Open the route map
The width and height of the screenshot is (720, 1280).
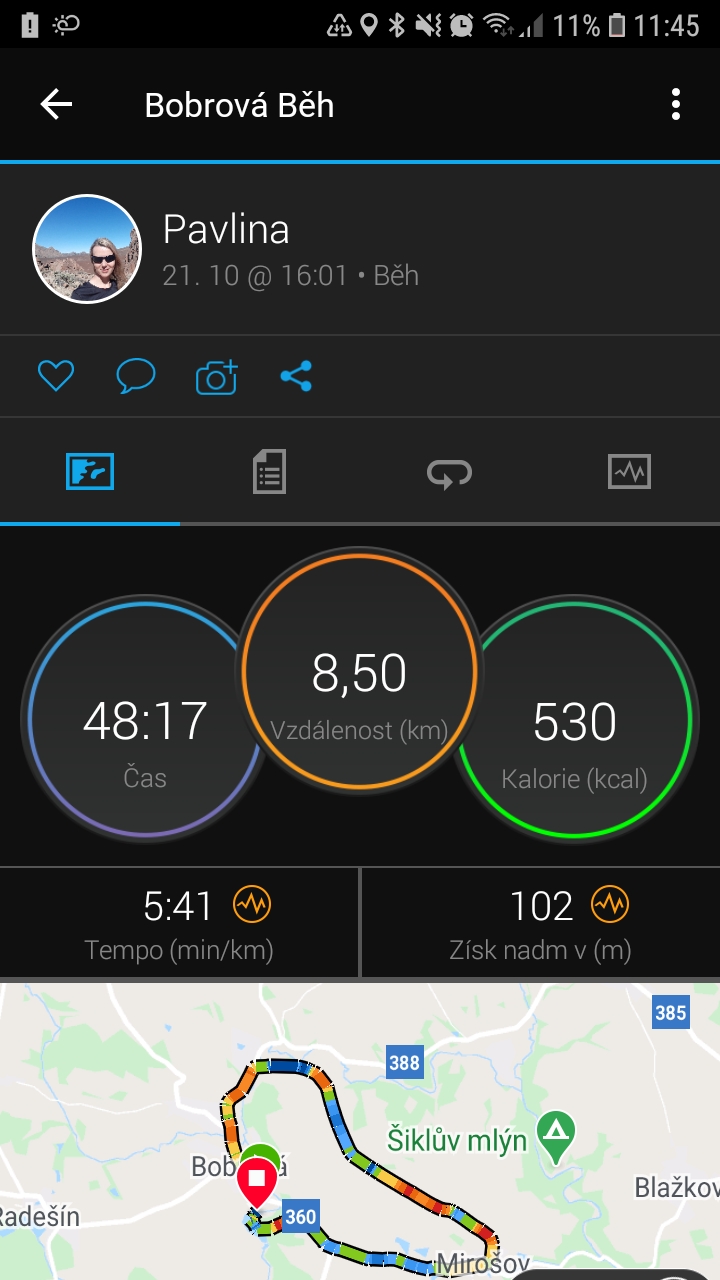(x=360, y=1131)
